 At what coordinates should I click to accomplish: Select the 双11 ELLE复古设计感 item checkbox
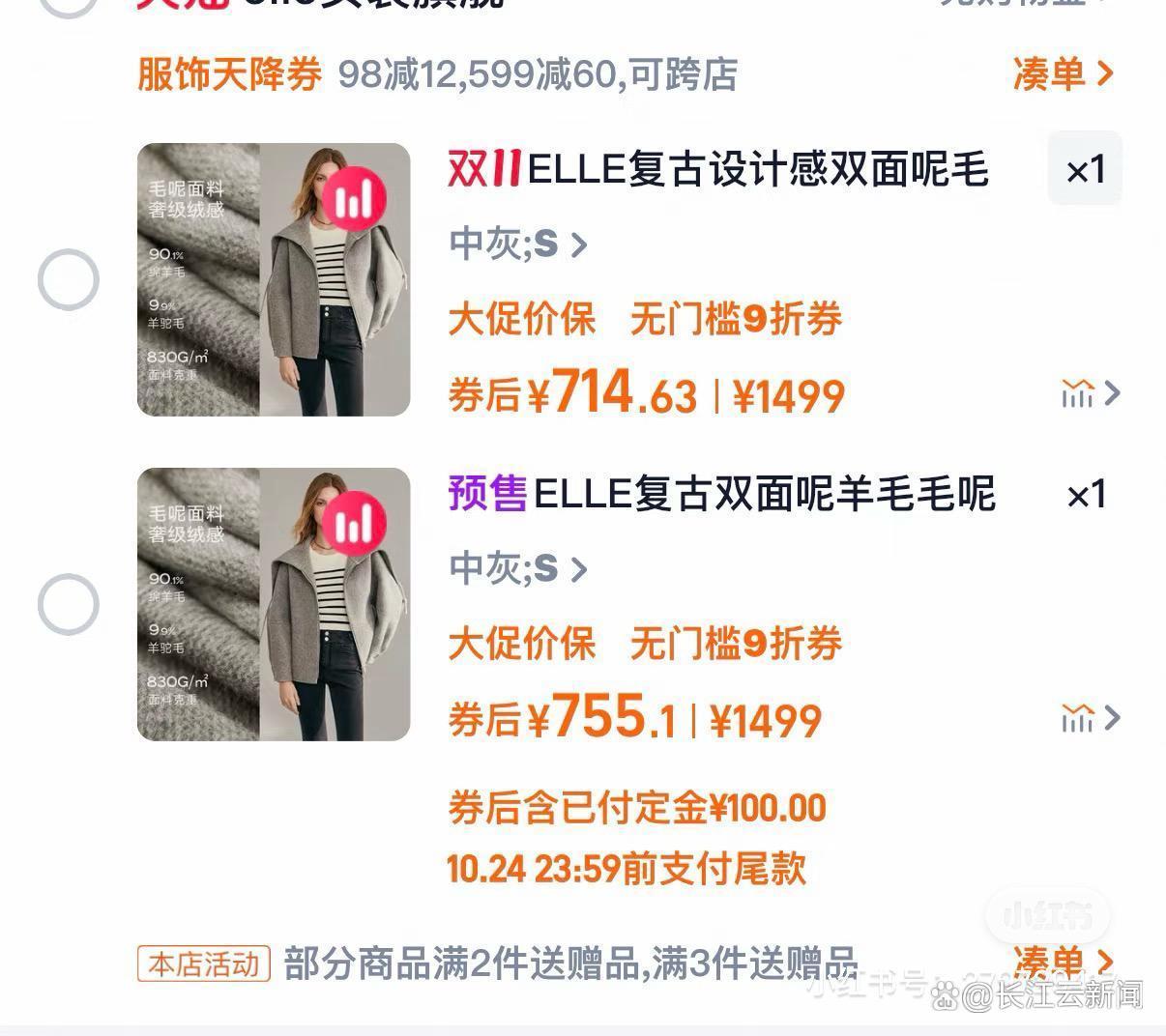[69, 280]
